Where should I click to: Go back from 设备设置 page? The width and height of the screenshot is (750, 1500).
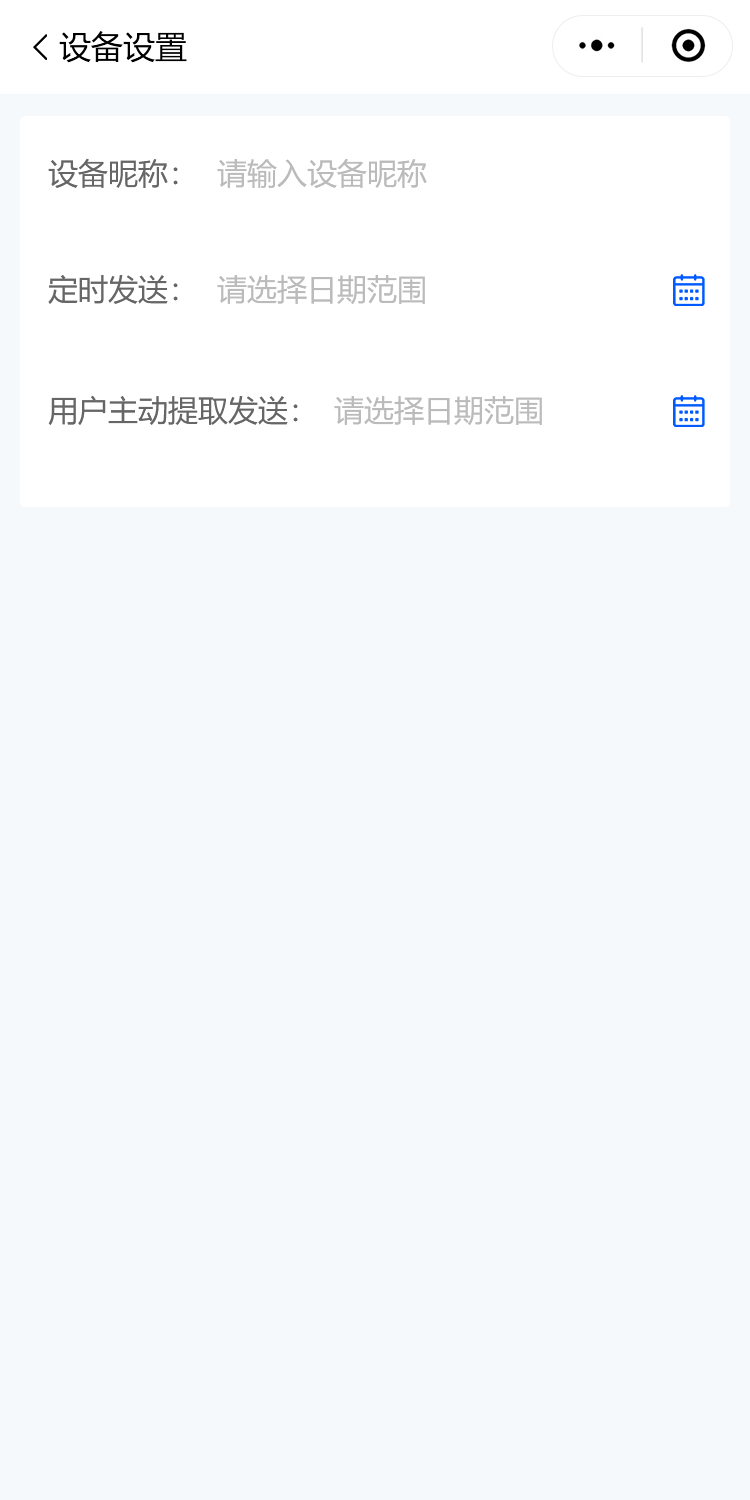[40, 47]
